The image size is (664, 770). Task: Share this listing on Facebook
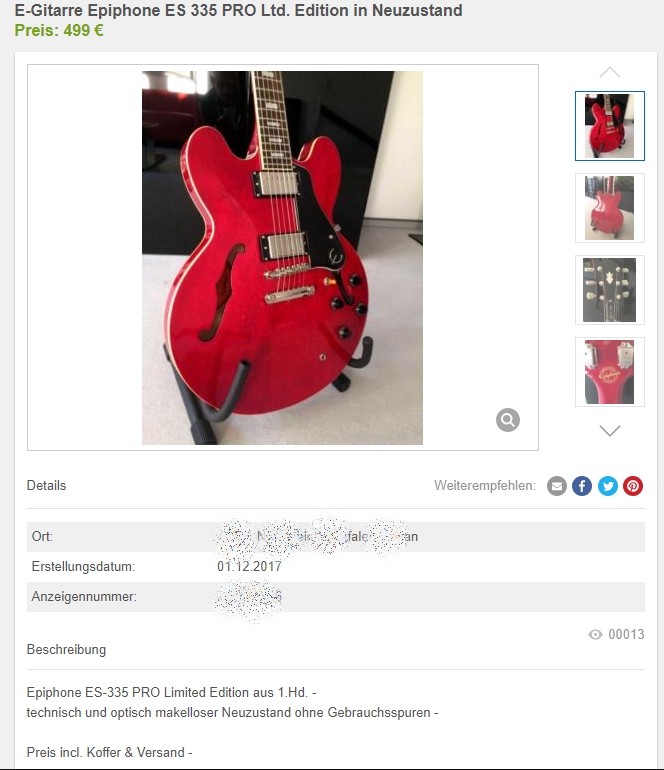582,486
